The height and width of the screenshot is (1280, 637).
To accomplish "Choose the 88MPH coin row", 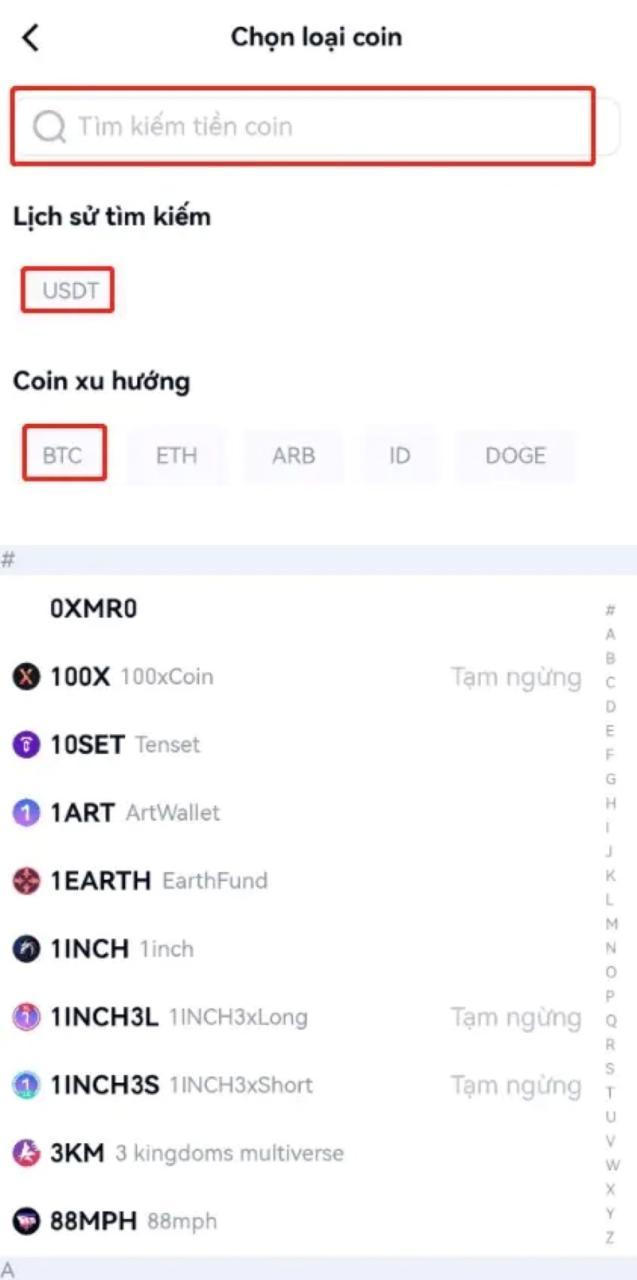I will point(300,1221).
